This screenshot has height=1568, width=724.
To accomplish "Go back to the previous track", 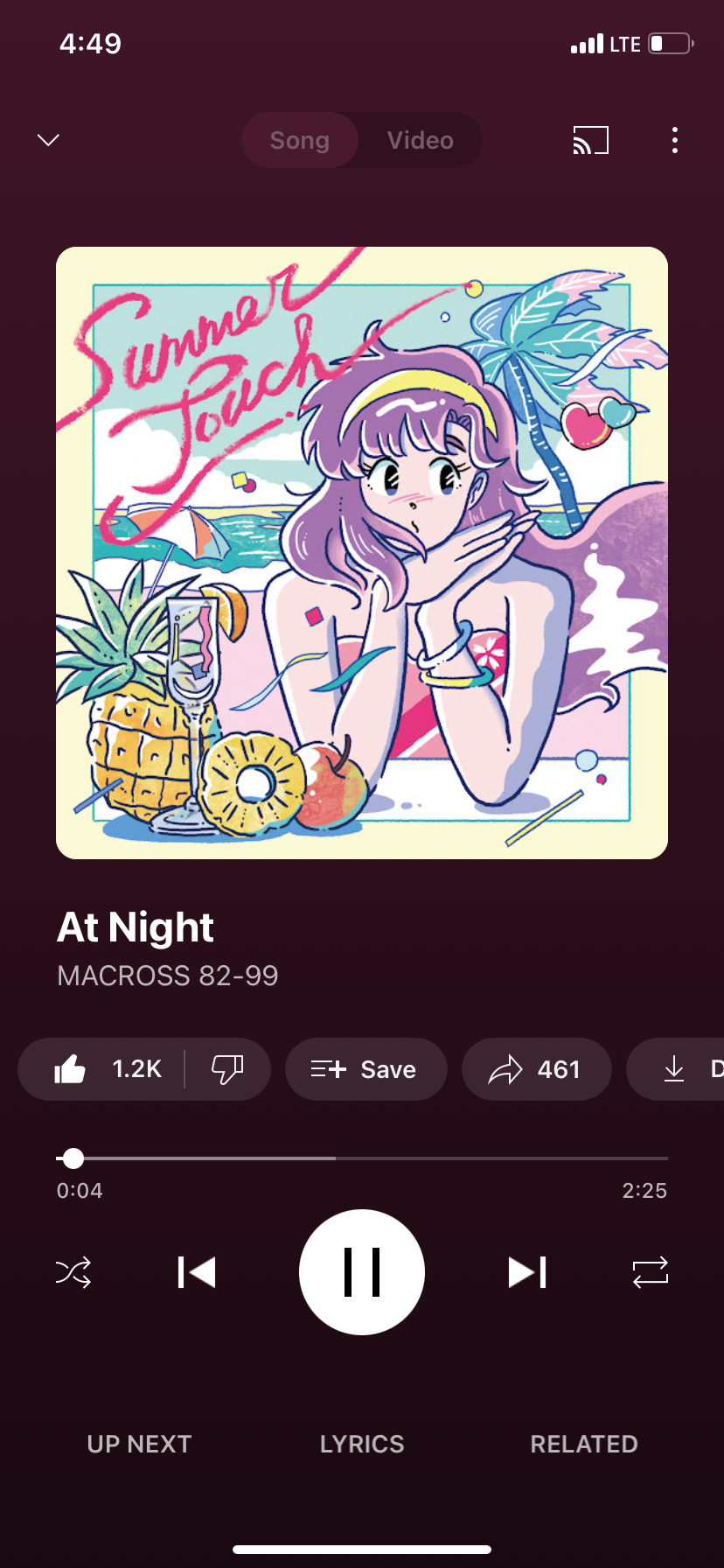I will 196,1271.
